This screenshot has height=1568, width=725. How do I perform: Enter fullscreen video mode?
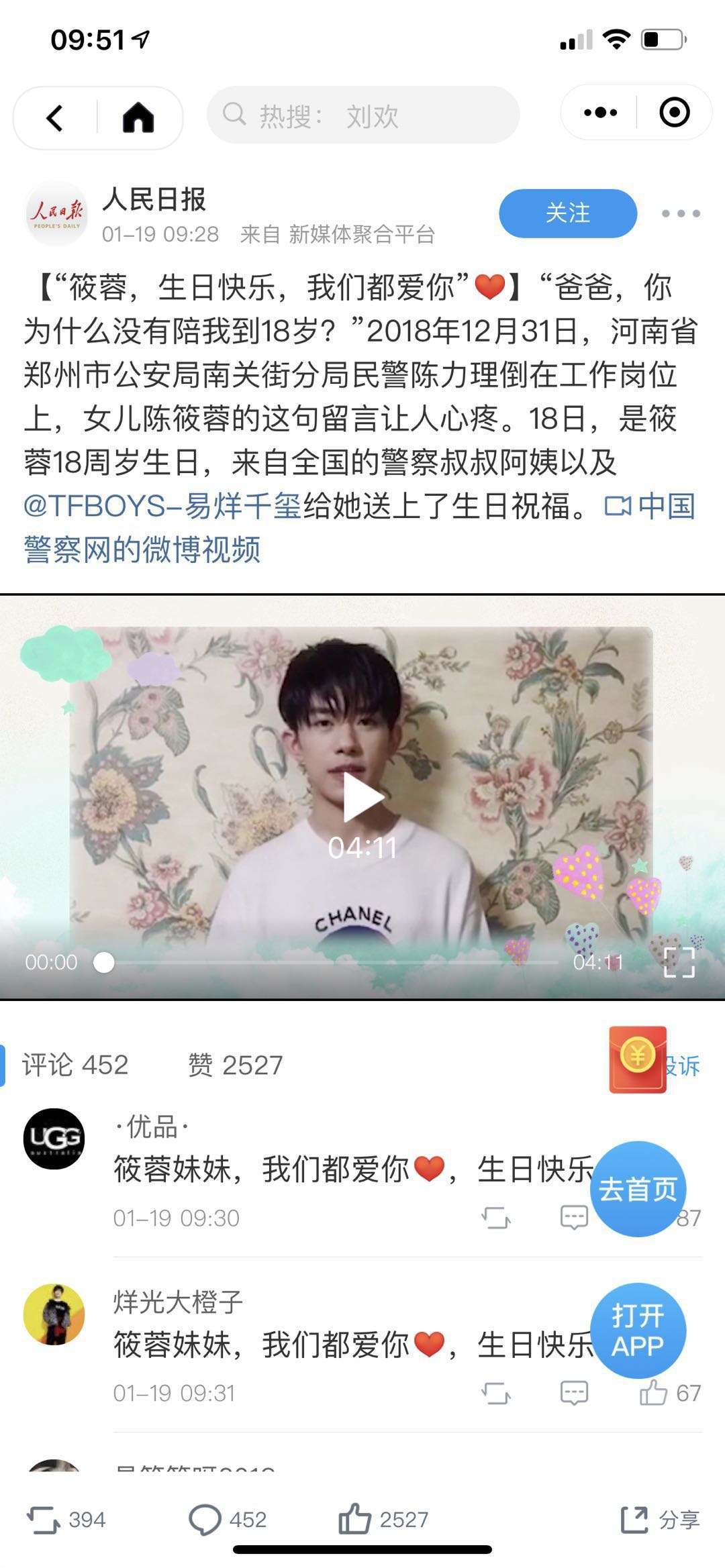click(x=679, y=962)
